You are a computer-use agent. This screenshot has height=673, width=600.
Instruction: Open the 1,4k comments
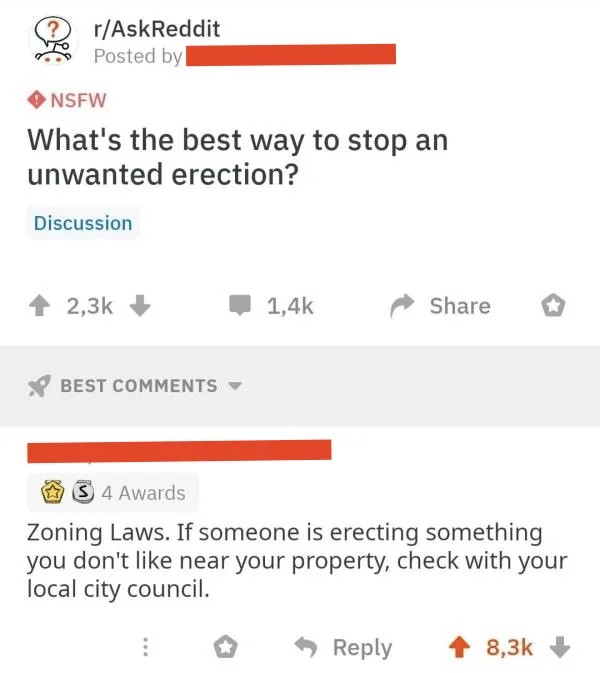[x=272, y=306]
